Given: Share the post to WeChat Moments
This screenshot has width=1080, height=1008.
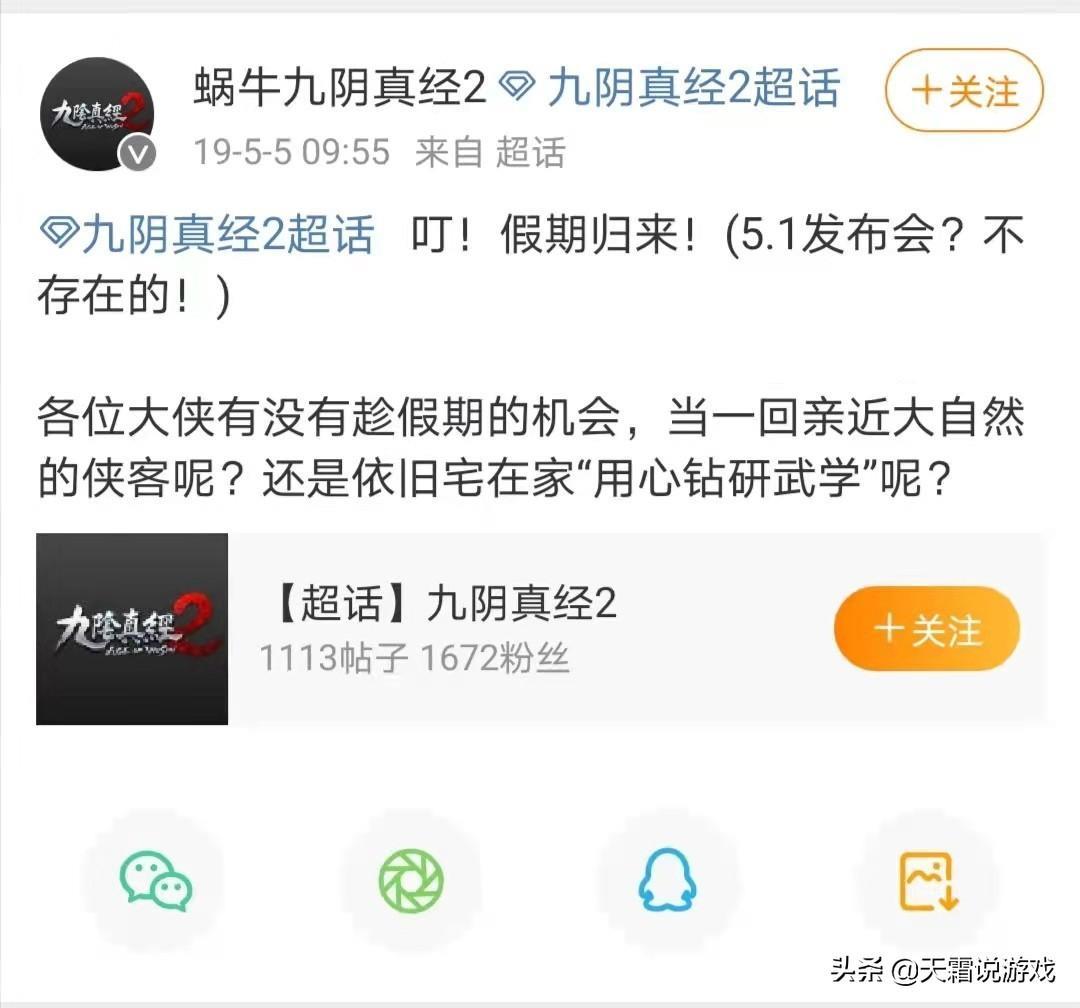Looking at the screenshot, I should (x=410, y=880).
